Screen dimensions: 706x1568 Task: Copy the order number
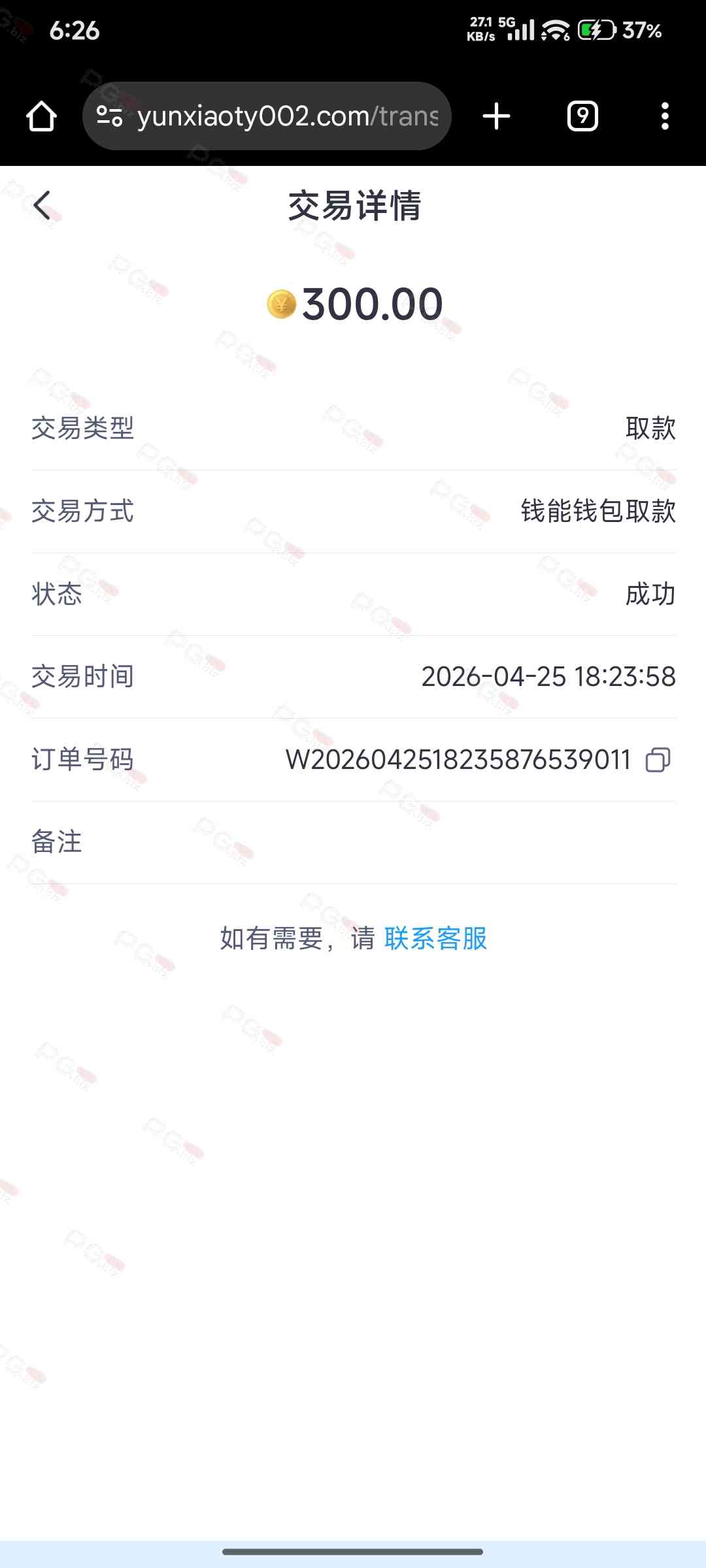point(658,760)
